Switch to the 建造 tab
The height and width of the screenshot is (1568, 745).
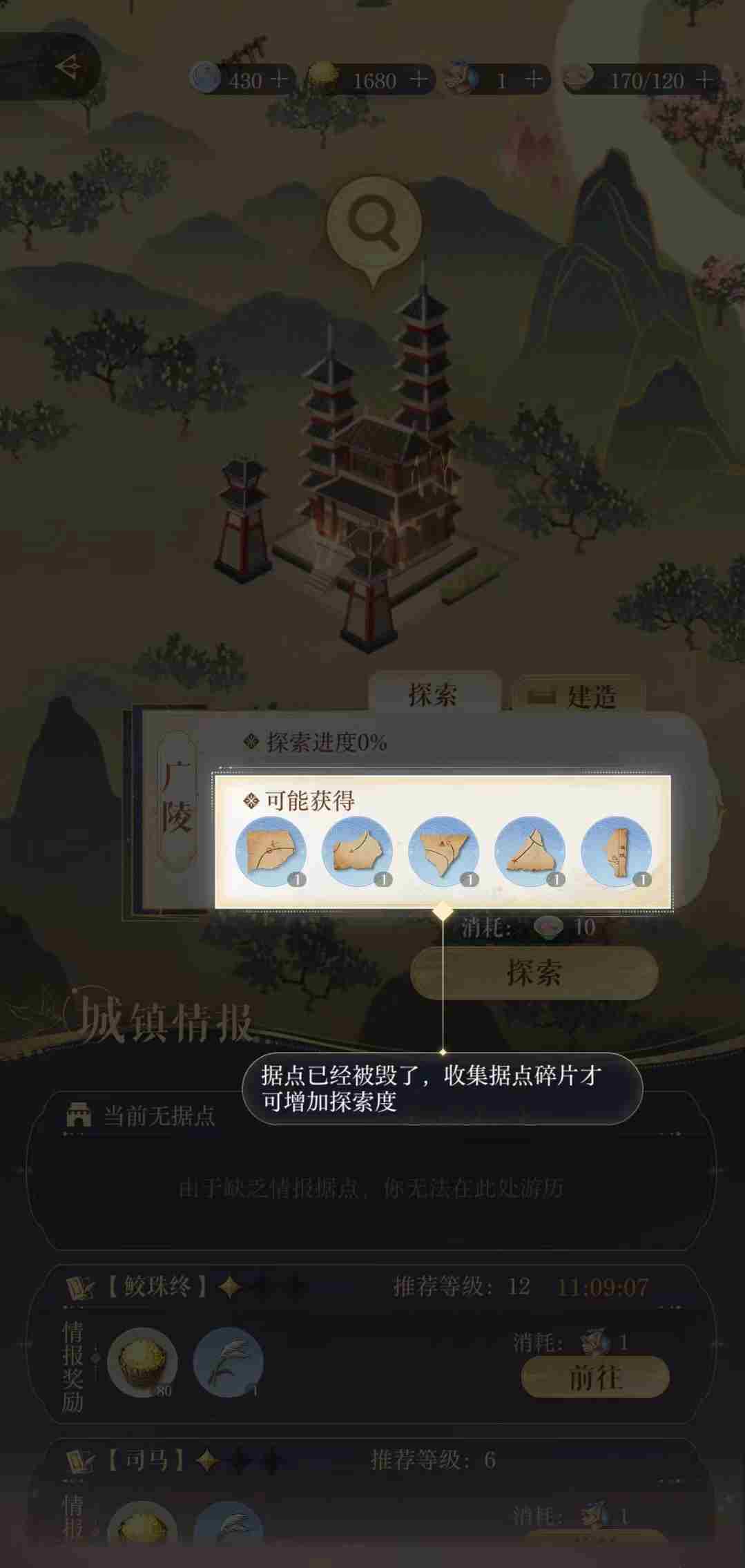coord(579,696)
